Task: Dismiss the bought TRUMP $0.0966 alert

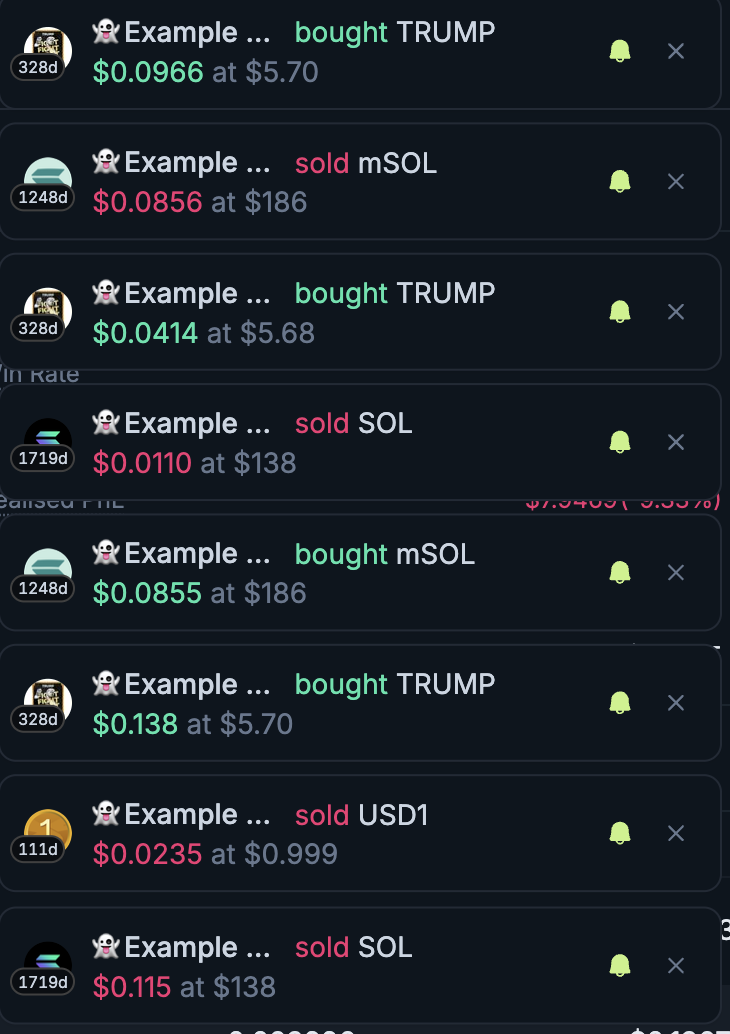Action: tap(676, 51)
